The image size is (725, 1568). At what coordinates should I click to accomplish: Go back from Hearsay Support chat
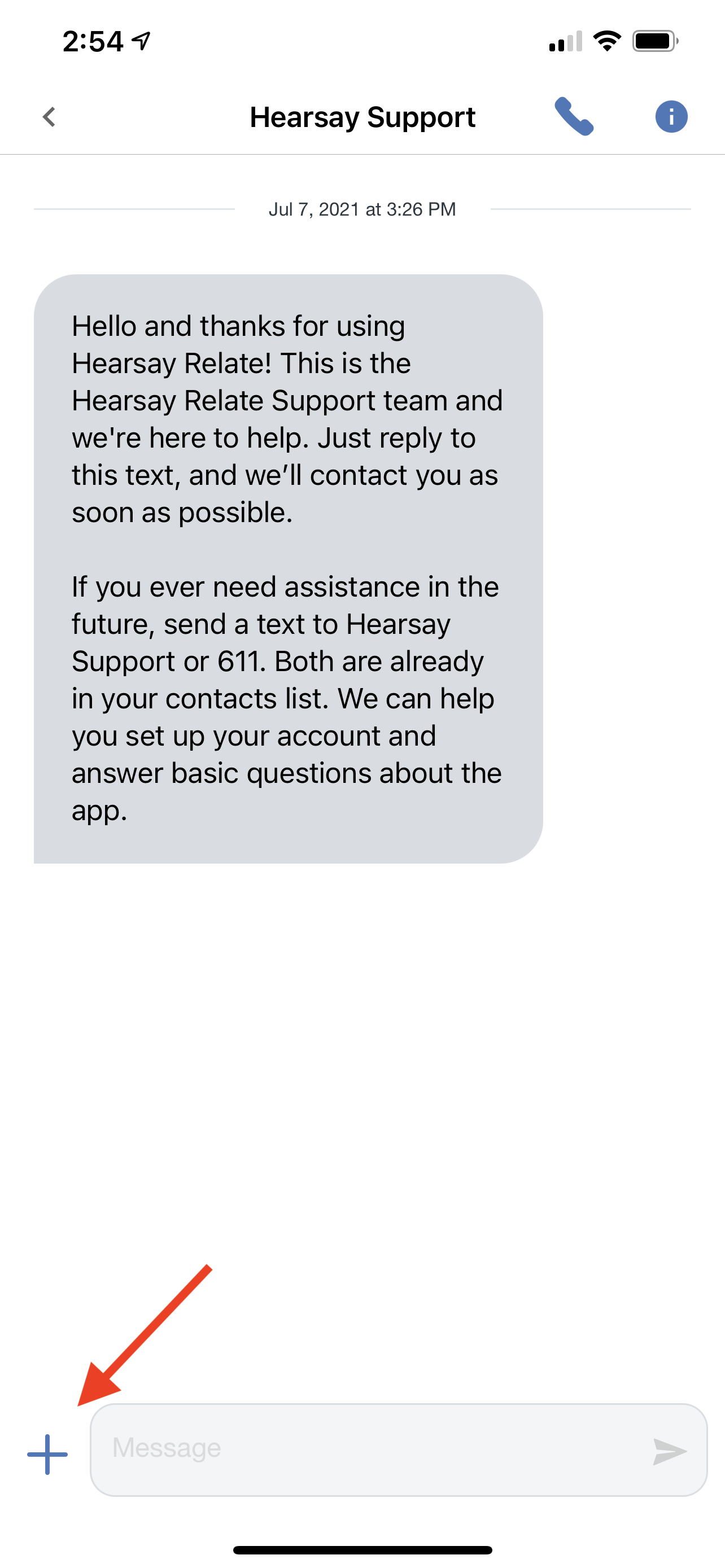point(49,117)
